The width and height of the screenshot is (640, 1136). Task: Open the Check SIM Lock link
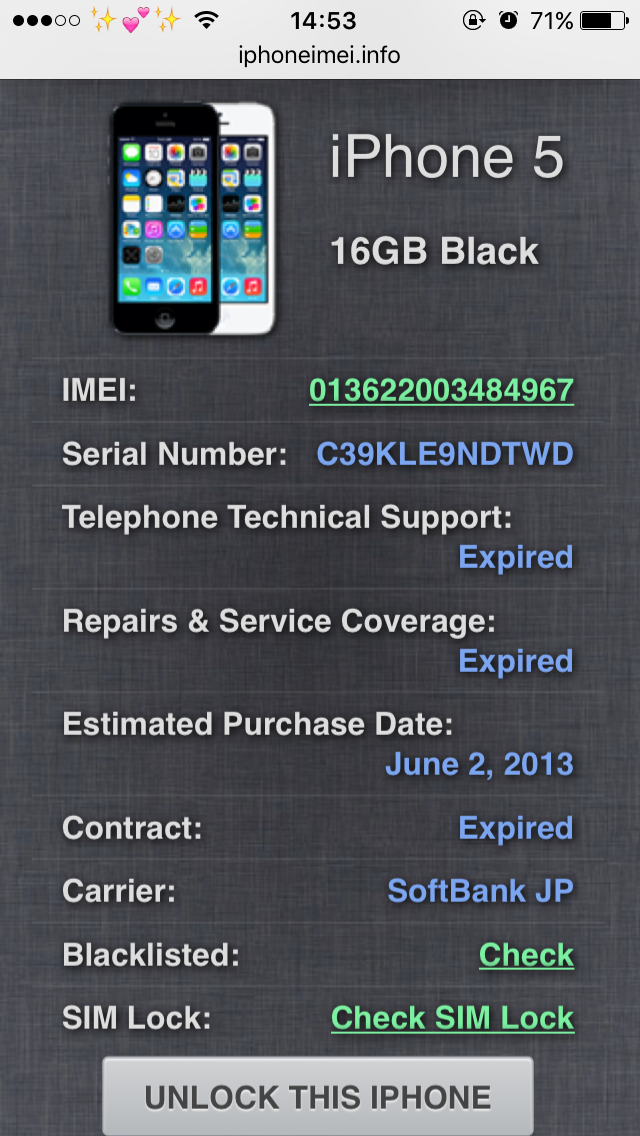tap(452, 1018)
